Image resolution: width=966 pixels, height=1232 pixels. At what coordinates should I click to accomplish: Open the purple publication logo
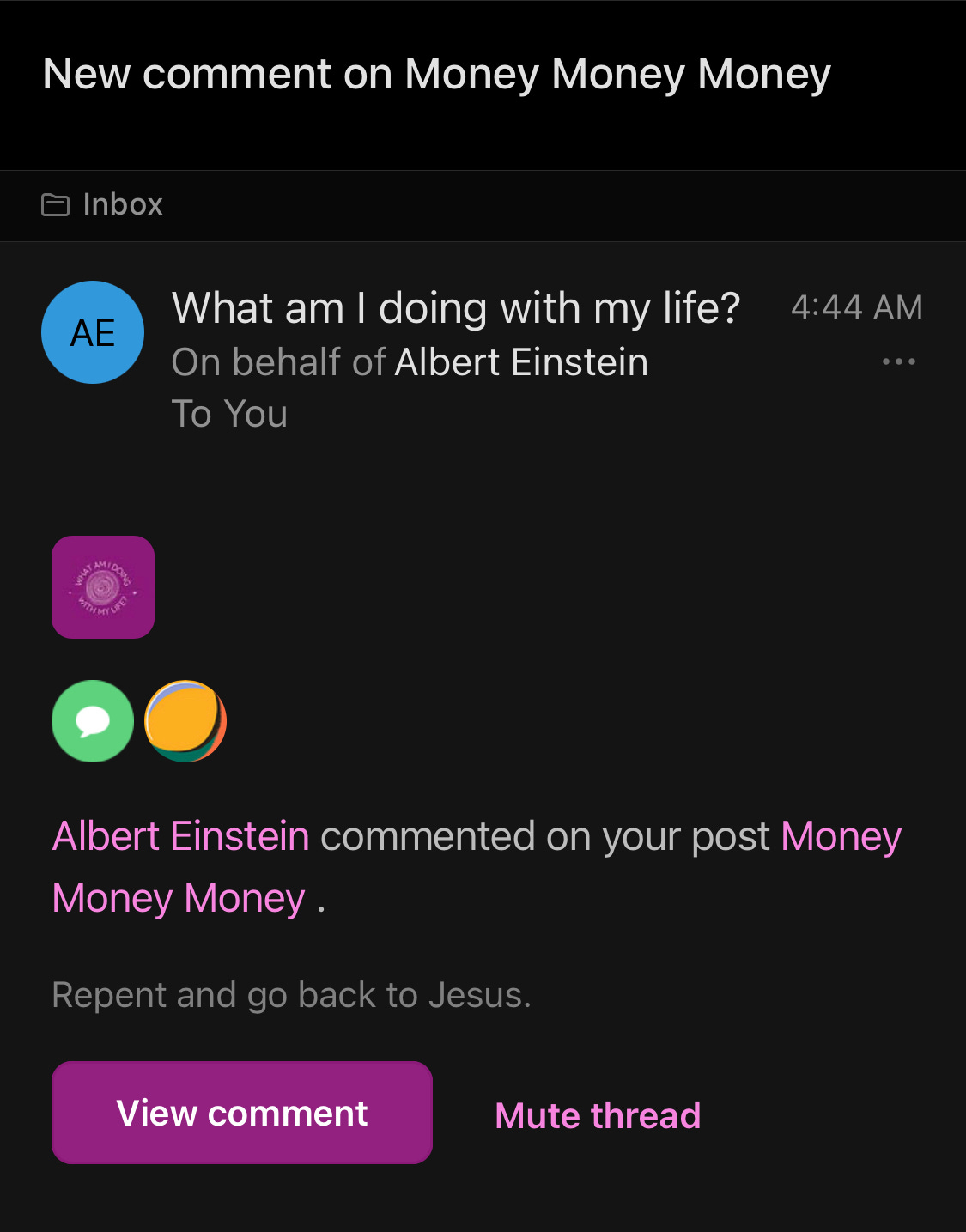103,587
